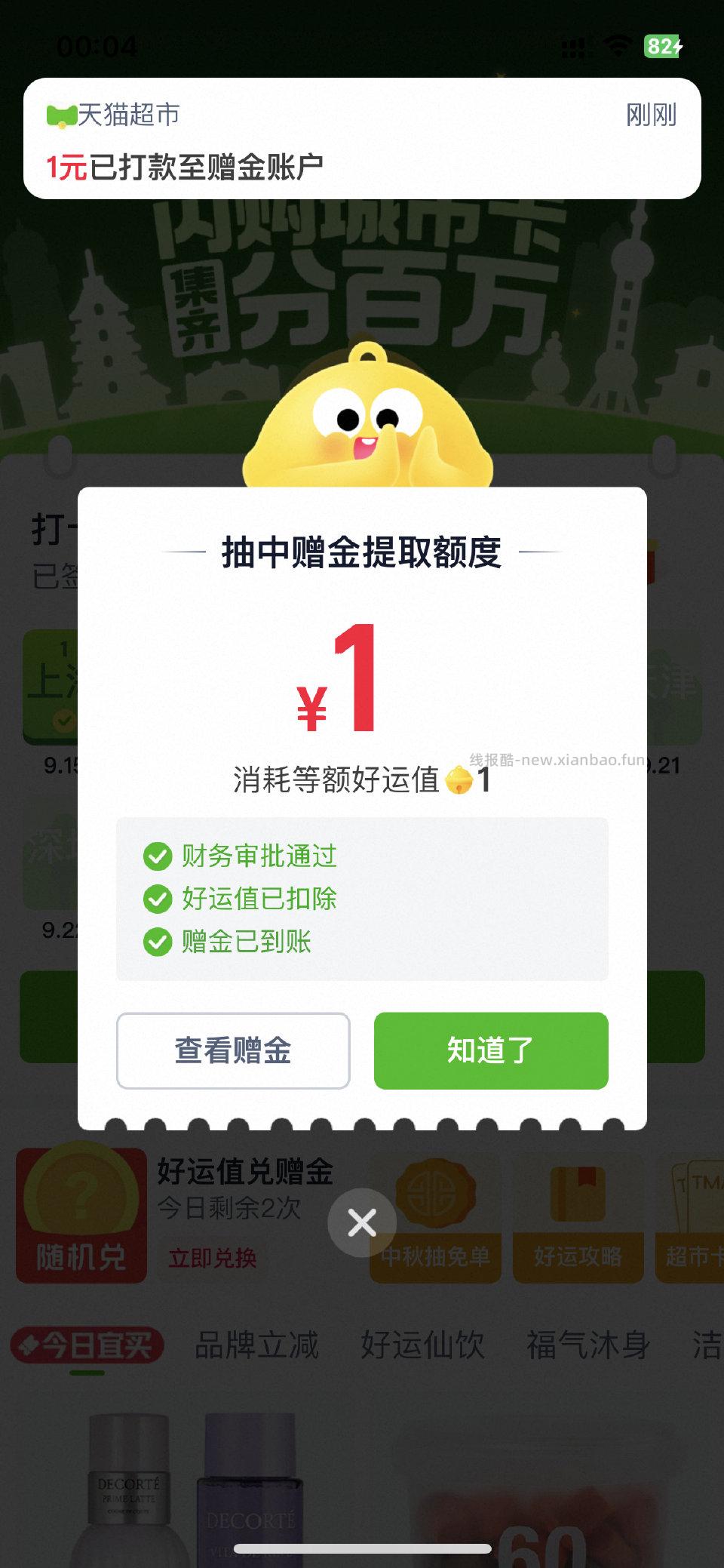Tap the Wi-Fi icon in status bar
The width and height of the screenshot is (724, 1568).
click(619, 45)
